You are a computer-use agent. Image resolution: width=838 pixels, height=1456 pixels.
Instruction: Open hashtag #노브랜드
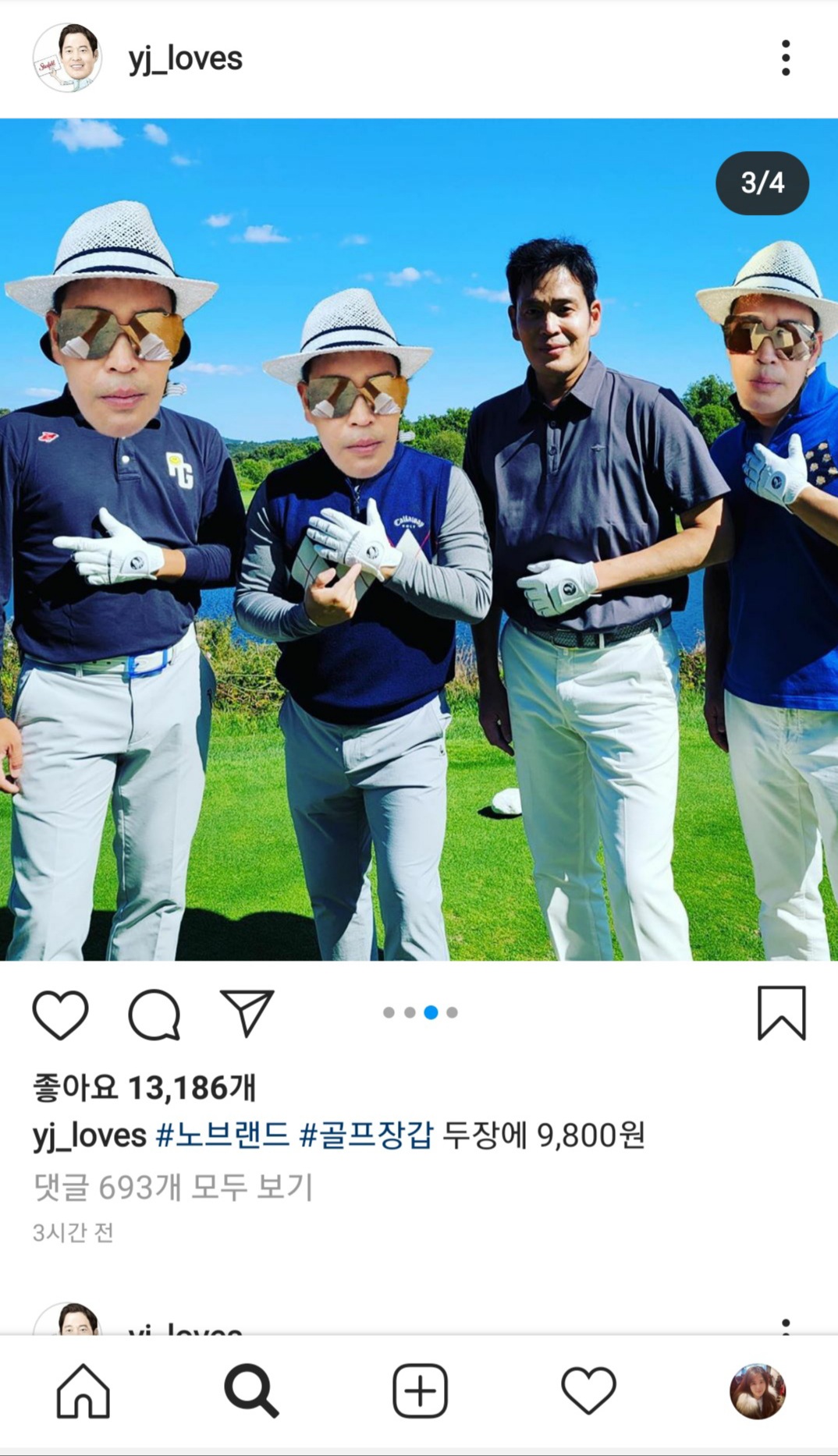pyautogui.click(x=222, y=1135)
